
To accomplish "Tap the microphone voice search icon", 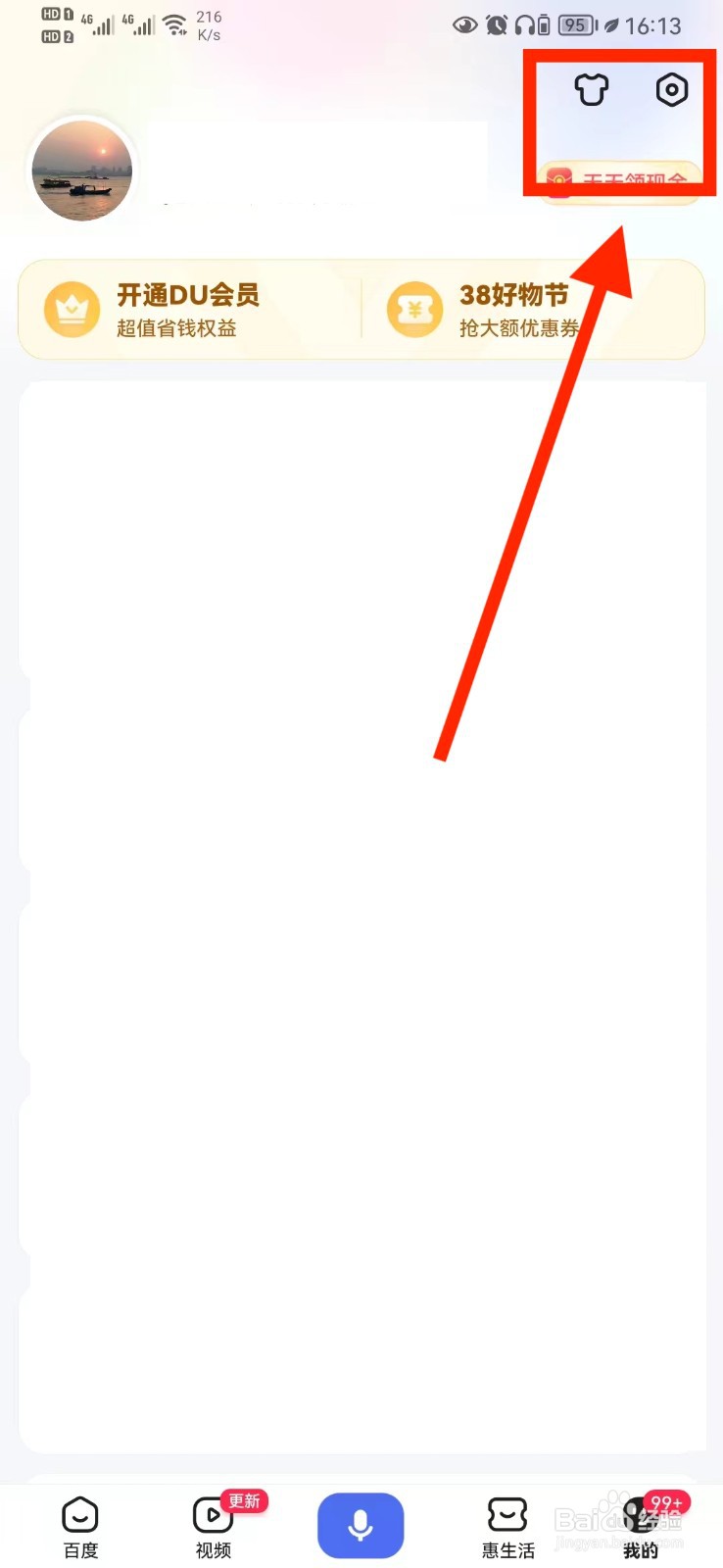I will [361, 1524].
